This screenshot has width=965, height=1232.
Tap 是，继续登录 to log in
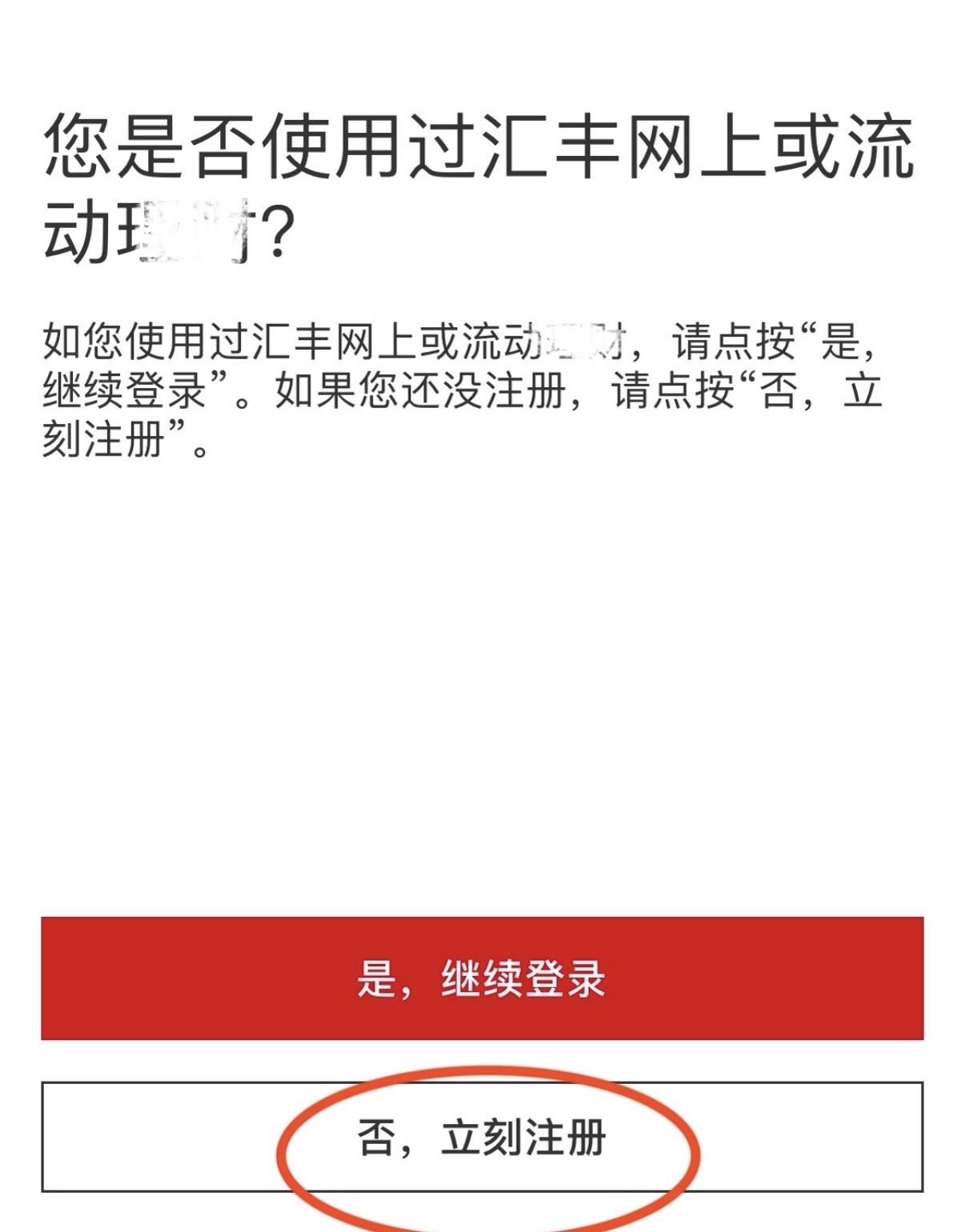click(482, 978)
